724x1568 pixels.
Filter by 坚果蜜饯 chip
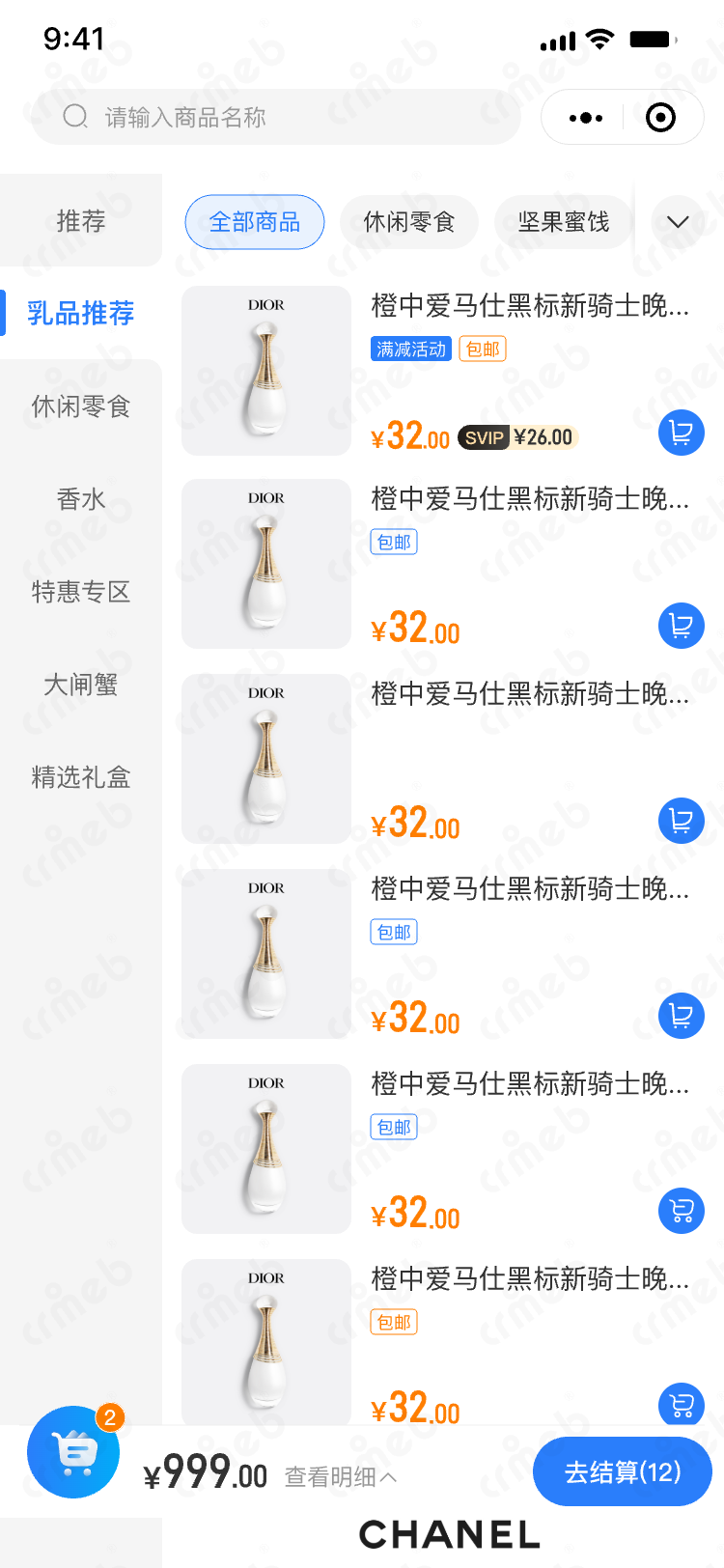point(564,222)
